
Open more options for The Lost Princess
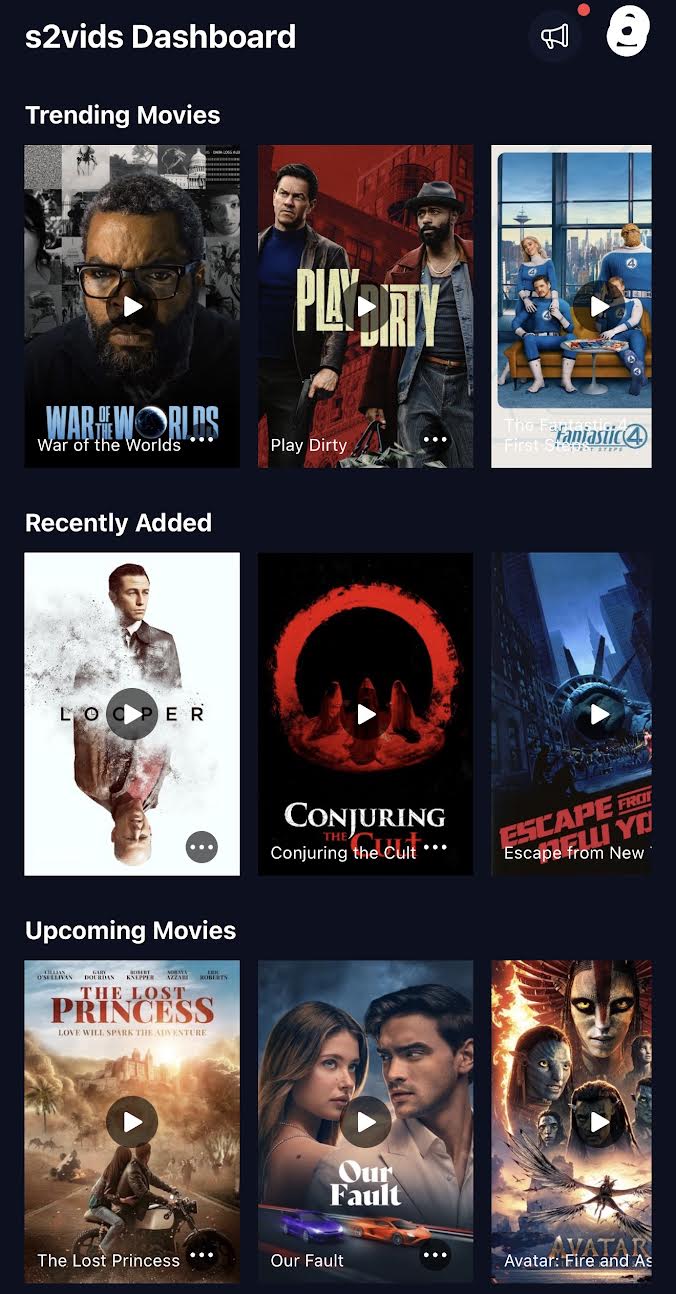click(x=202, y=1255)
